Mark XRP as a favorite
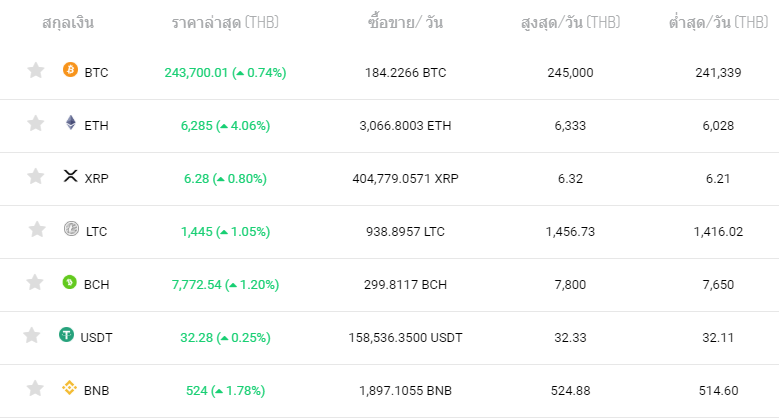779x420 pixels. (36, 176)
